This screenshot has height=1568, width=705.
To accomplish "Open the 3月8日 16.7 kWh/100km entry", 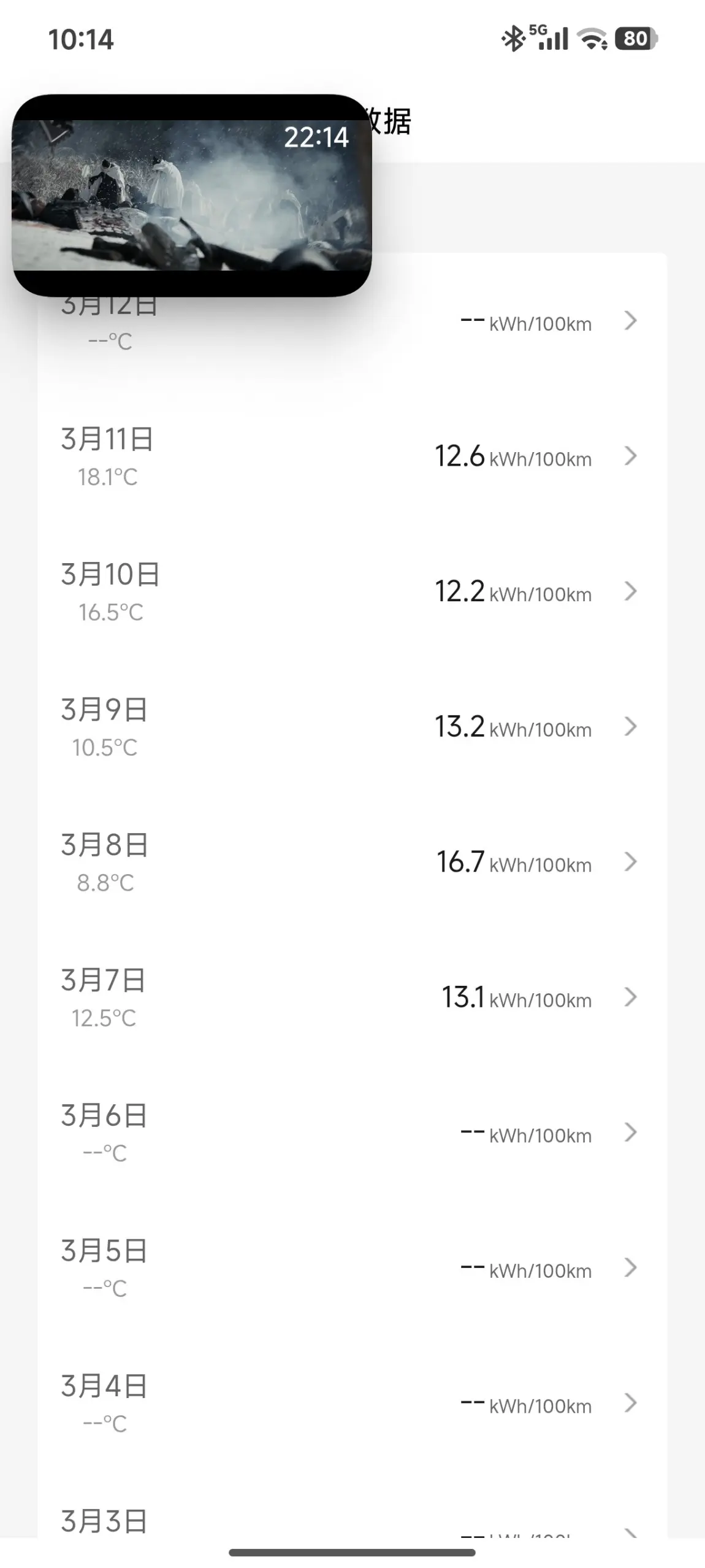I will 352,863.
